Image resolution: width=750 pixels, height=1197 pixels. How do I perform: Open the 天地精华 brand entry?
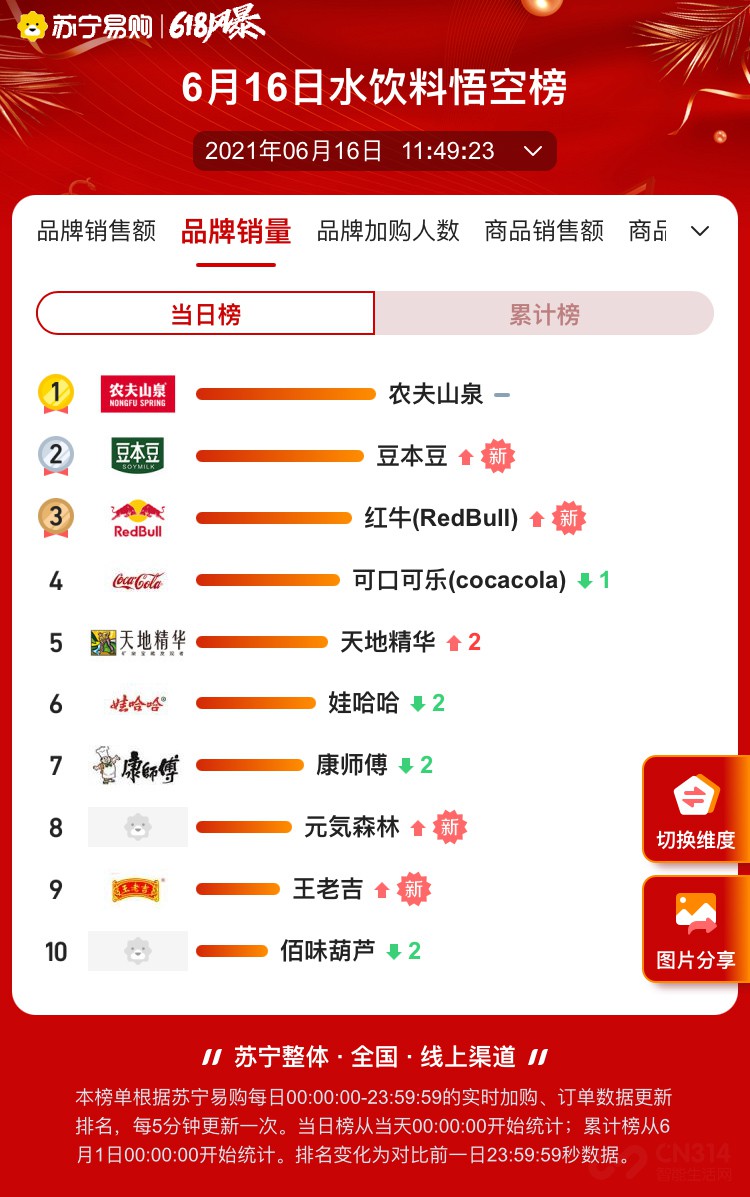(x=387, y=642)
